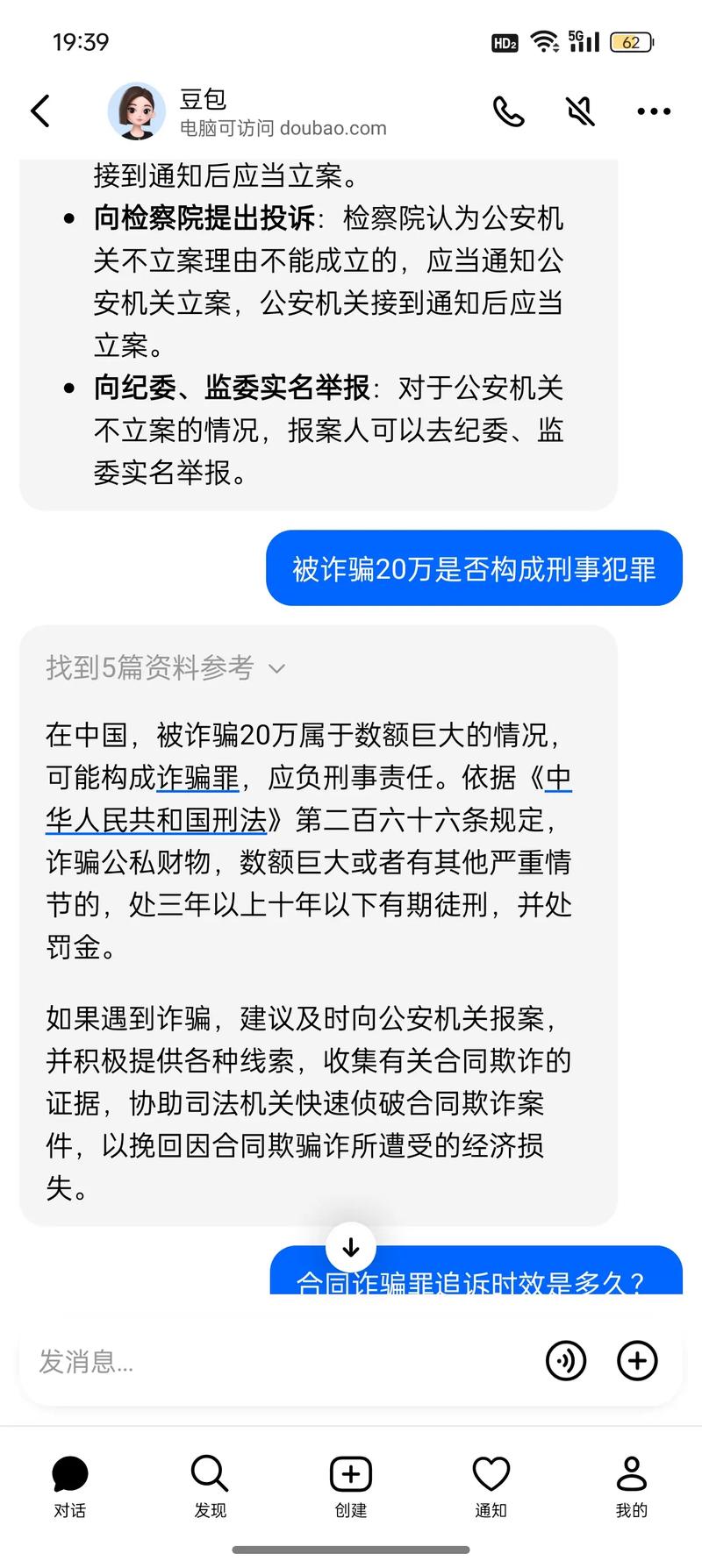
Task: Tap the plus icon to add attachments
Action: click(637, 1361)
